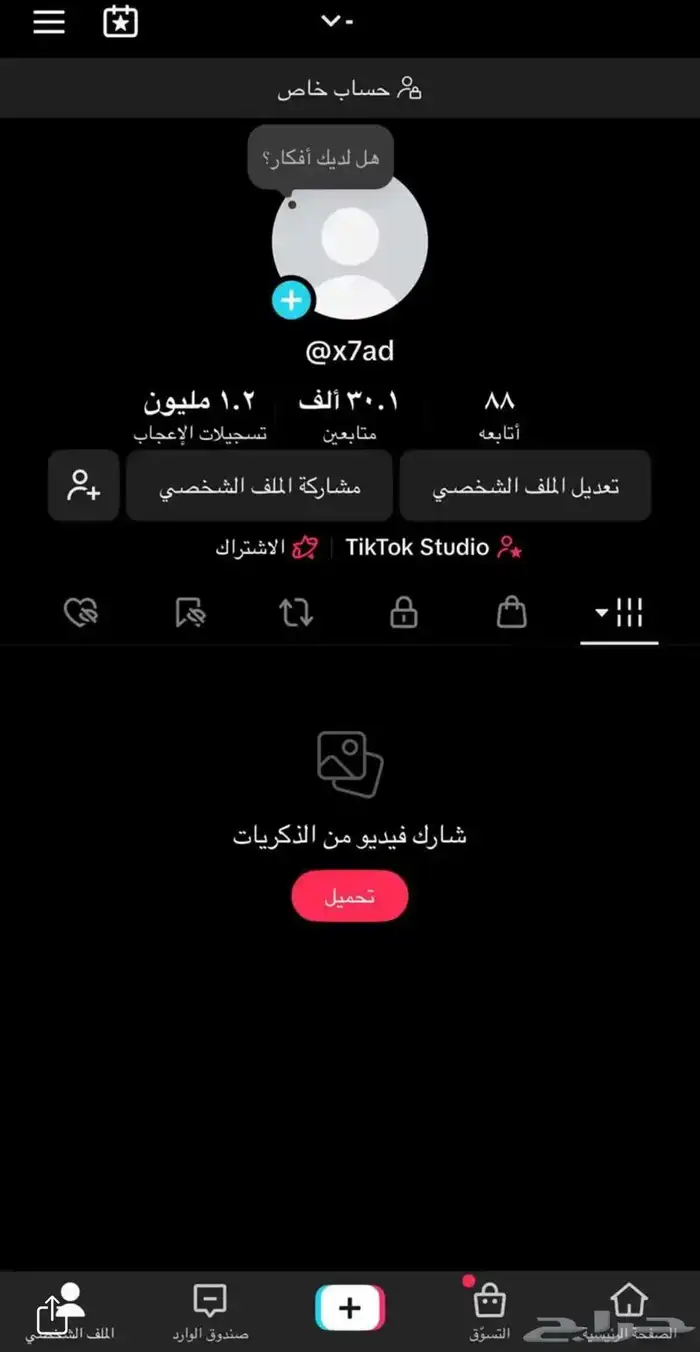Open the Shop tab
Image resolution: width=700 pixels, height=1352 pixels.
[489, 1309]
